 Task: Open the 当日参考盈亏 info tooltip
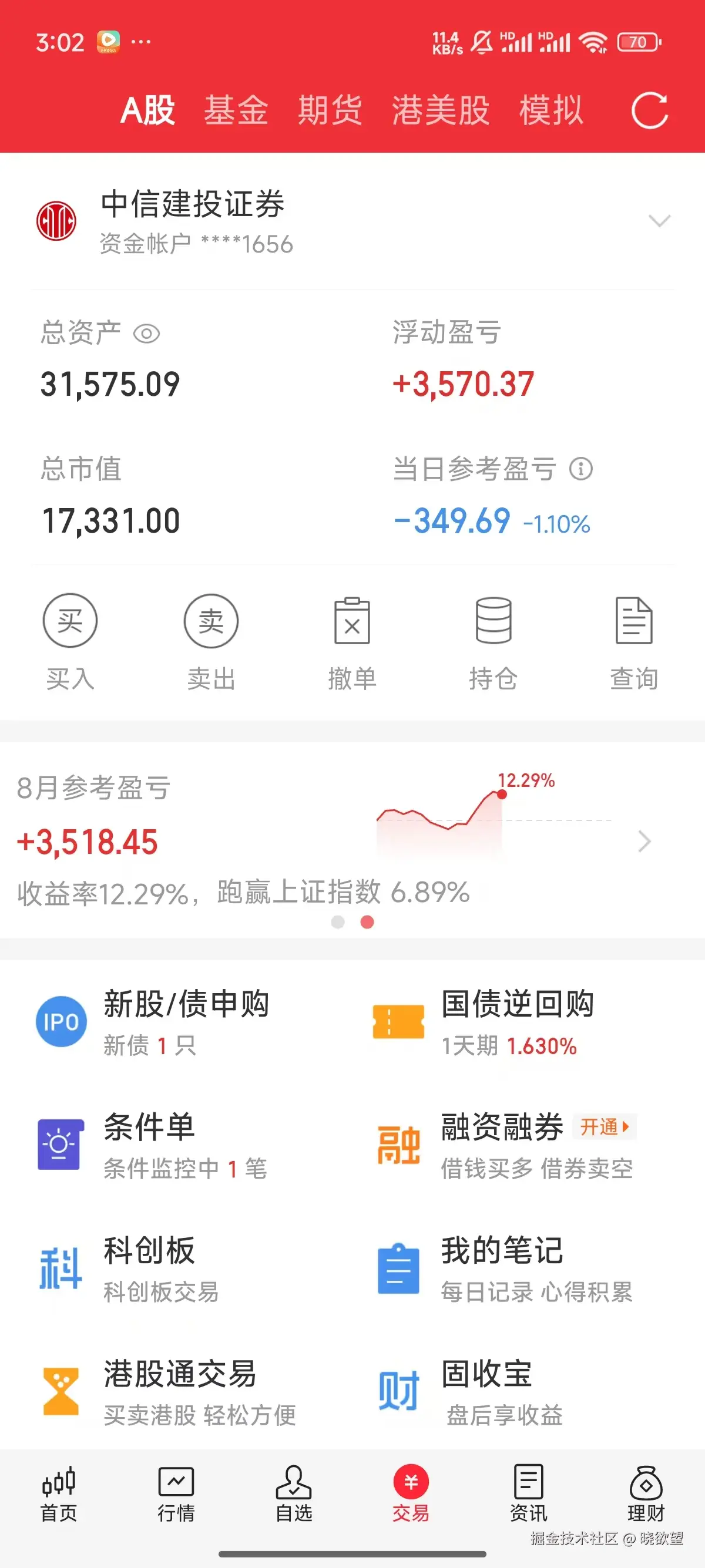click(x=582, y=469)
